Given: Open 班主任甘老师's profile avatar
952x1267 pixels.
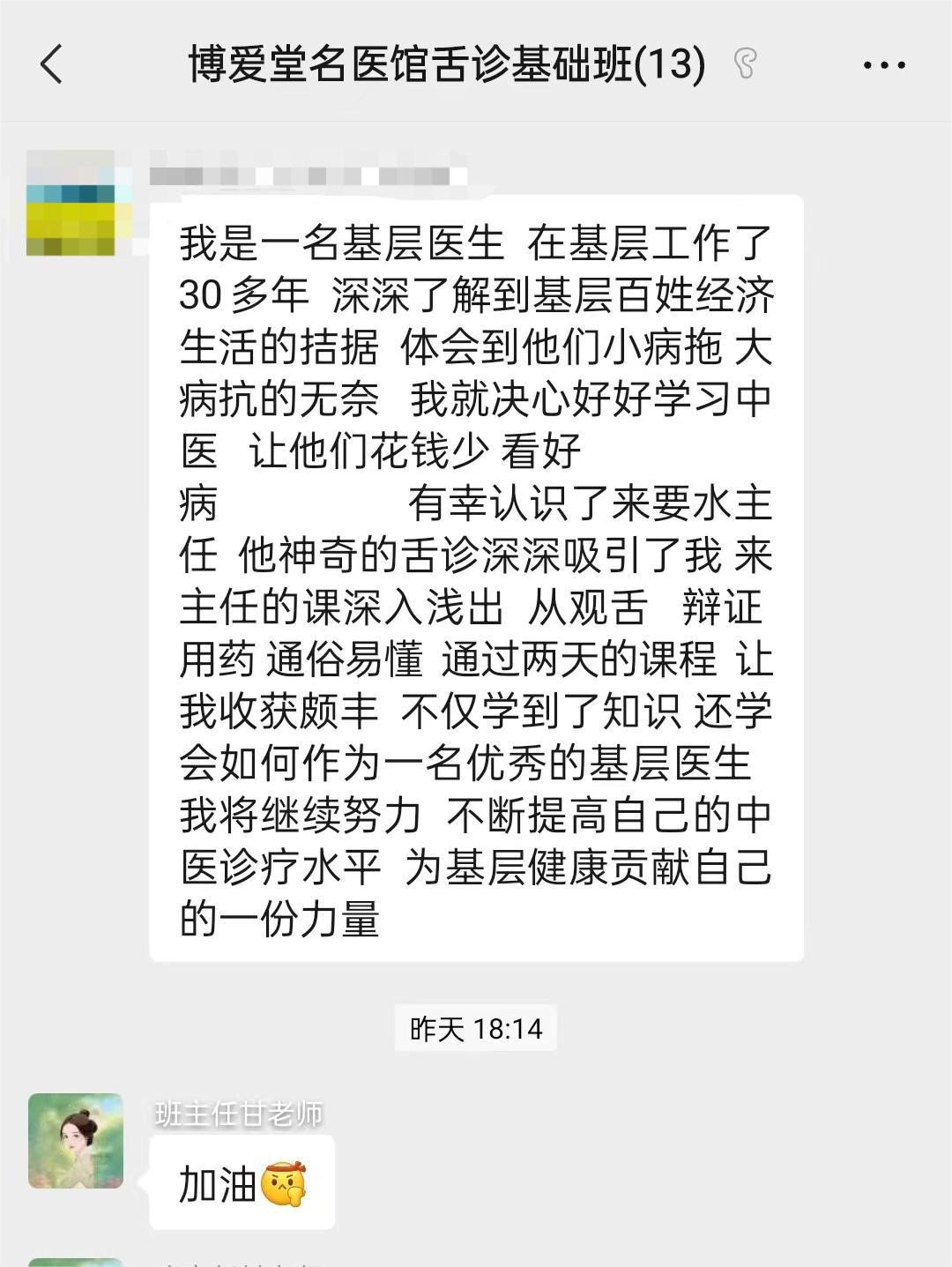Looking at the screenshot, I should click(76, 1141).
